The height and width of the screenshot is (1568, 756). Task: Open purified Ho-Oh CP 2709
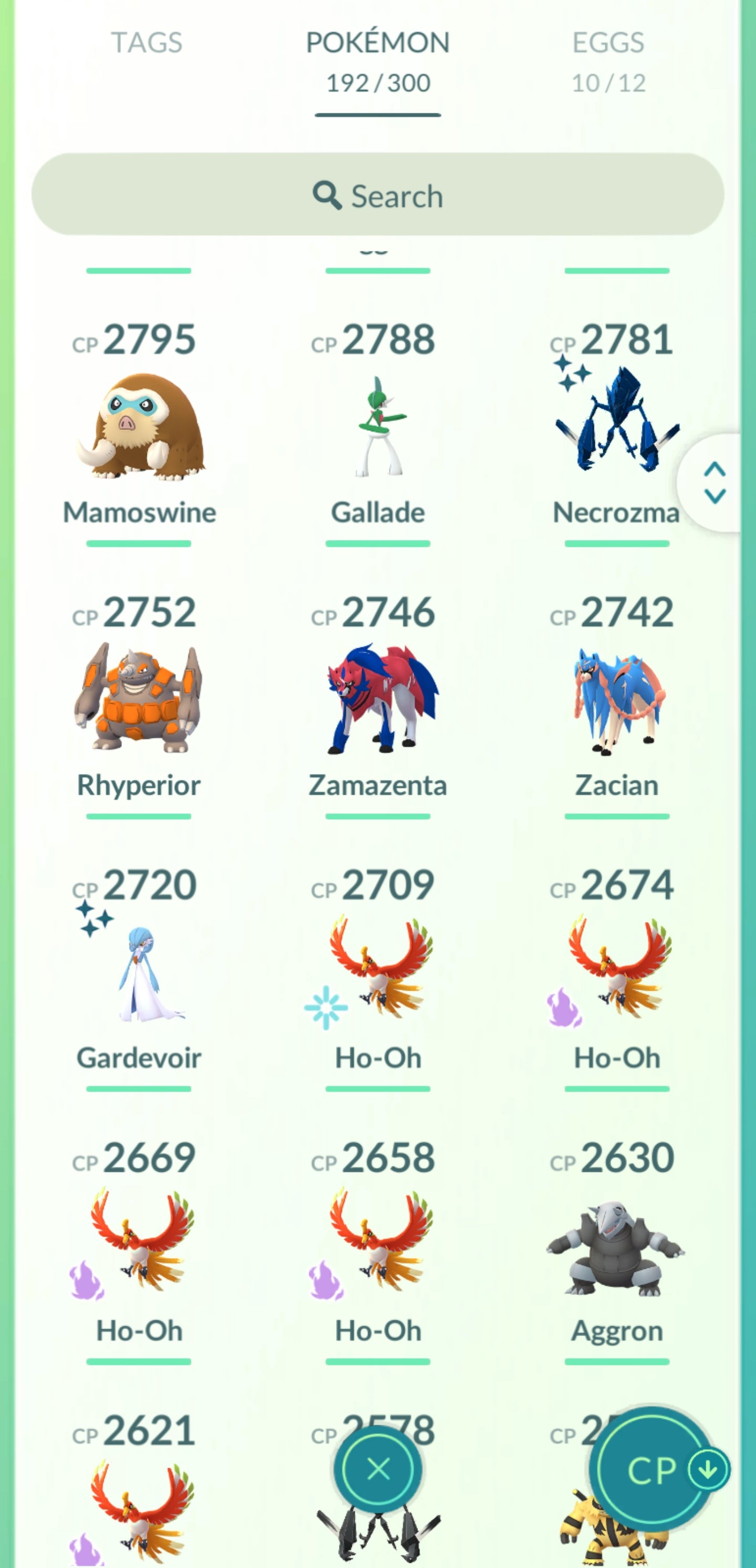pos(377,971)
